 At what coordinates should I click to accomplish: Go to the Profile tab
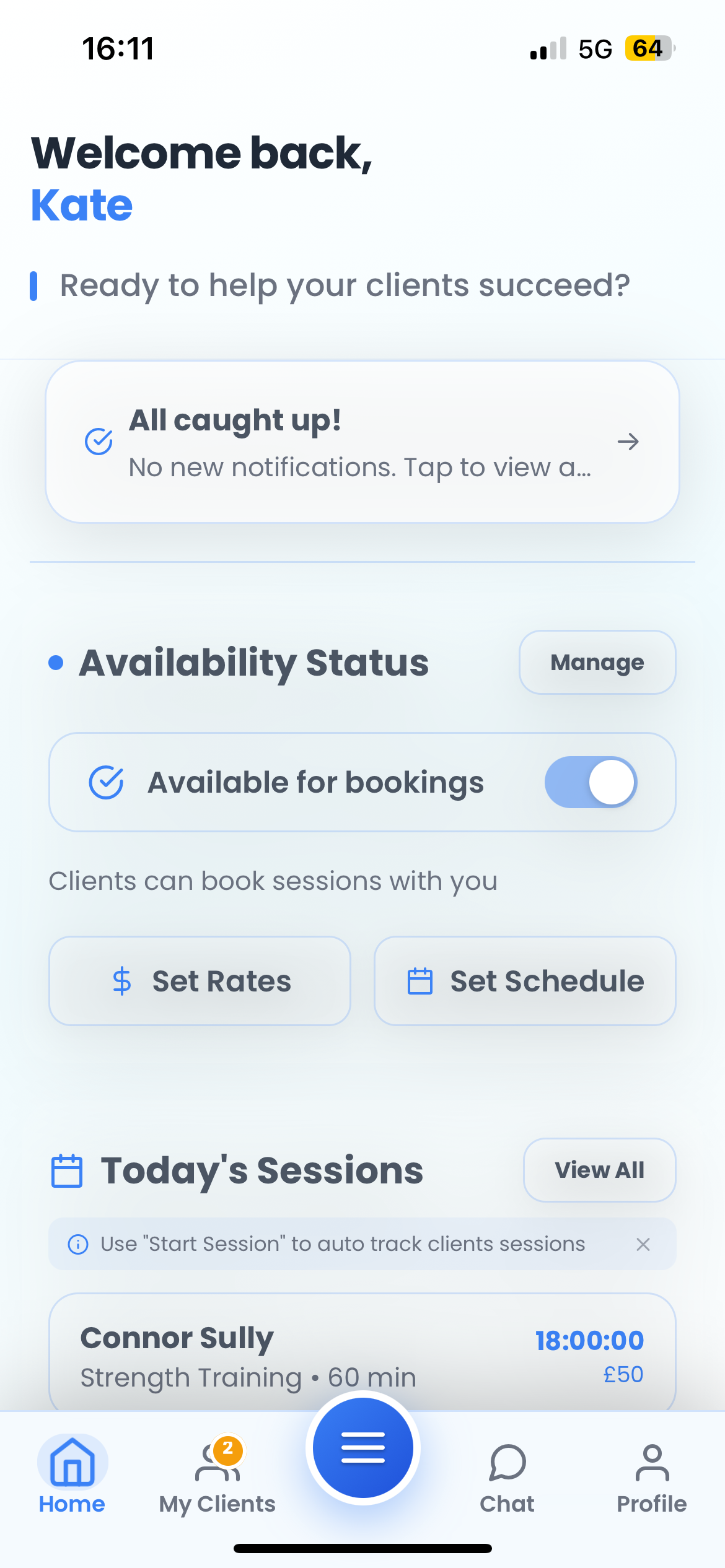tap(651, 1476)
